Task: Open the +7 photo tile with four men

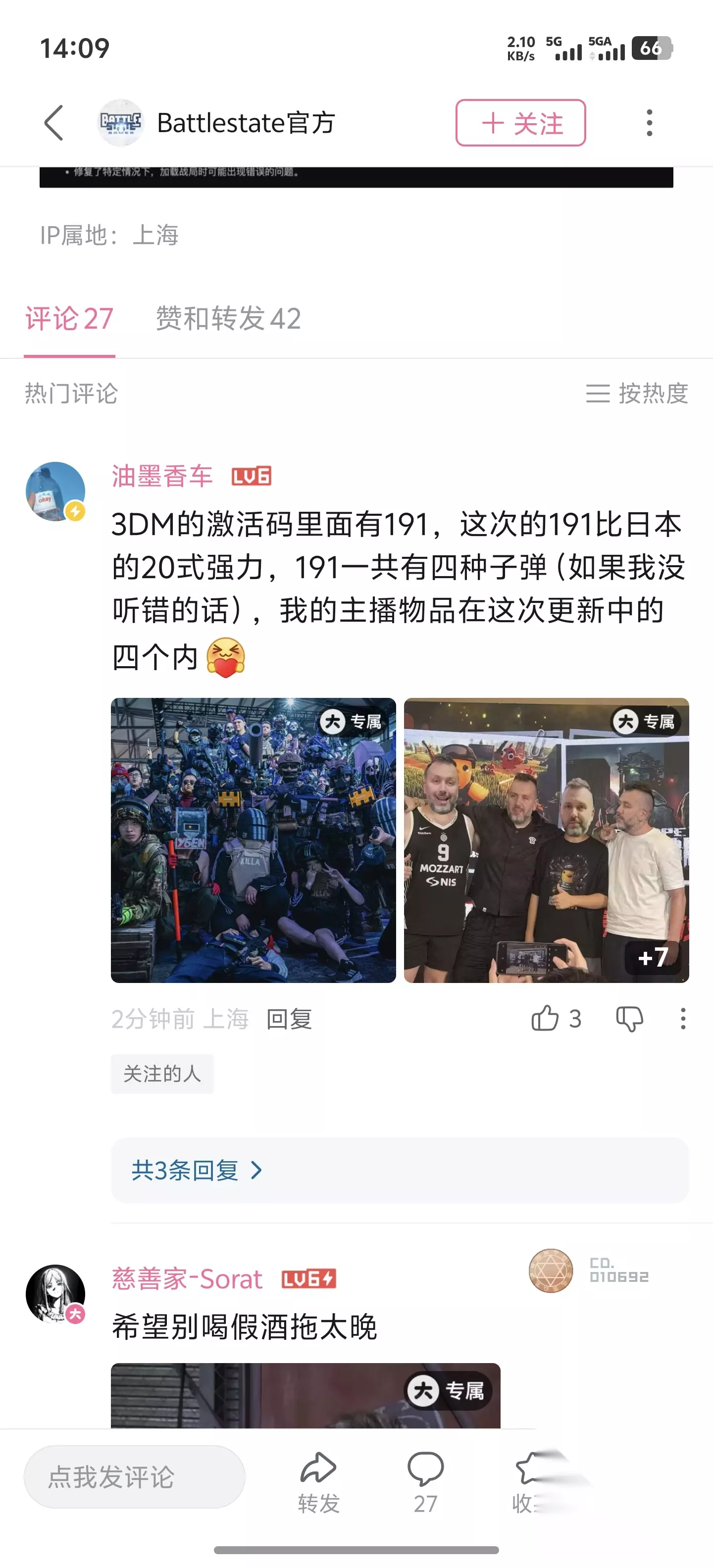Action: [546, 840]
